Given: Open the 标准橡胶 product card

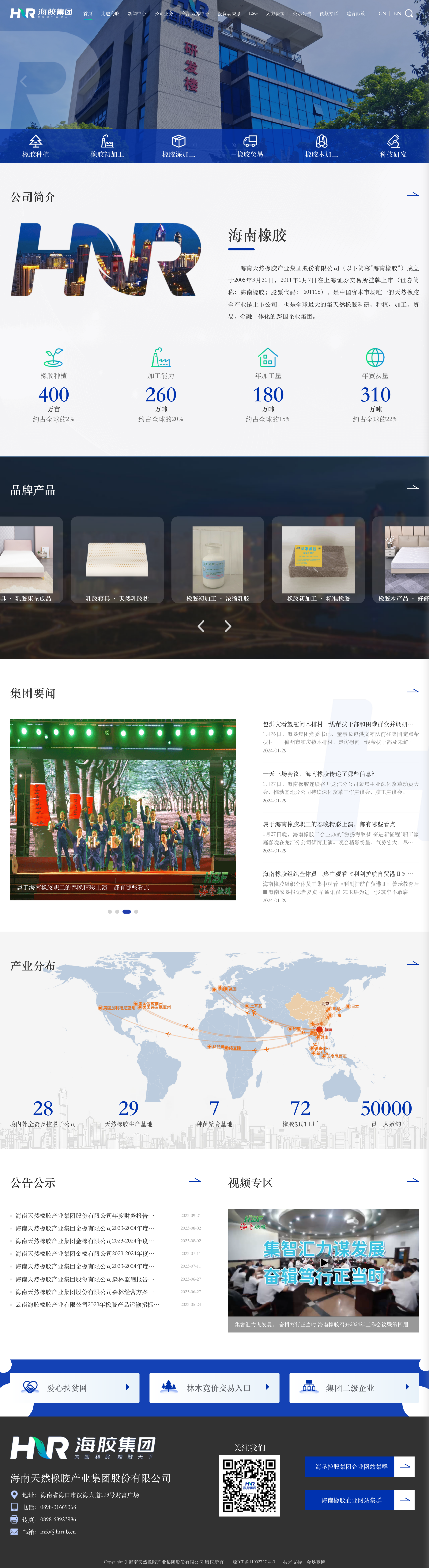Looking at the screenshot, I should pos(318,560).
